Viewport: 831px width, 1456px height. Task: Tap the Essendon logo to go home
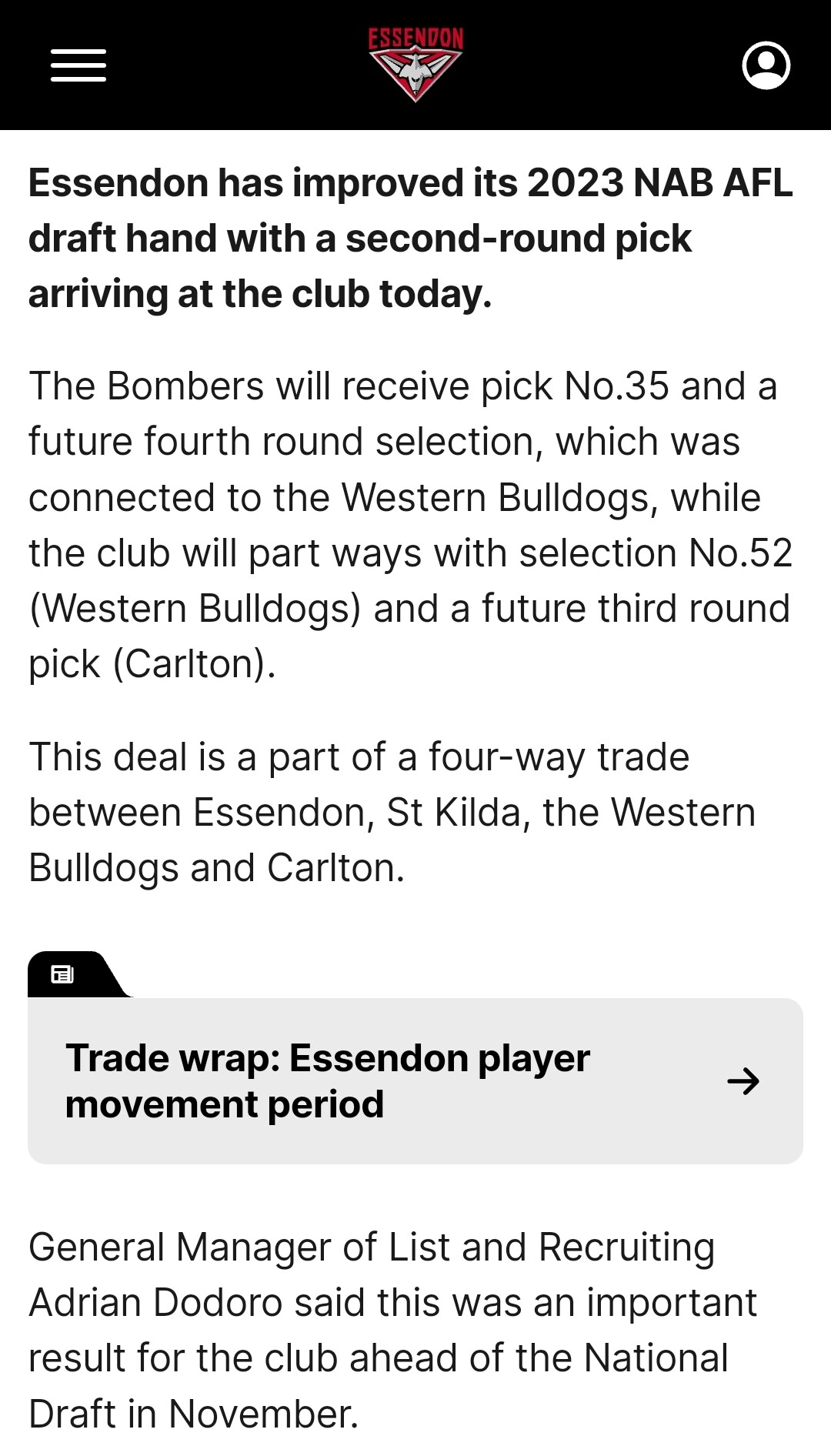[x=415, y=65]
